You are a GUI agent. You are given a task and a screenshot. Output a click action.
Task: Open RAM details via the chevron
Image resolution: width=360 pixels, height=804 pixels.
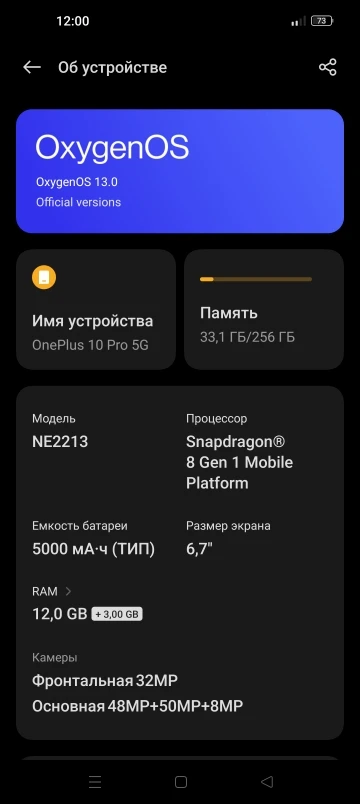pyautogui.click(x=68, y=591)
